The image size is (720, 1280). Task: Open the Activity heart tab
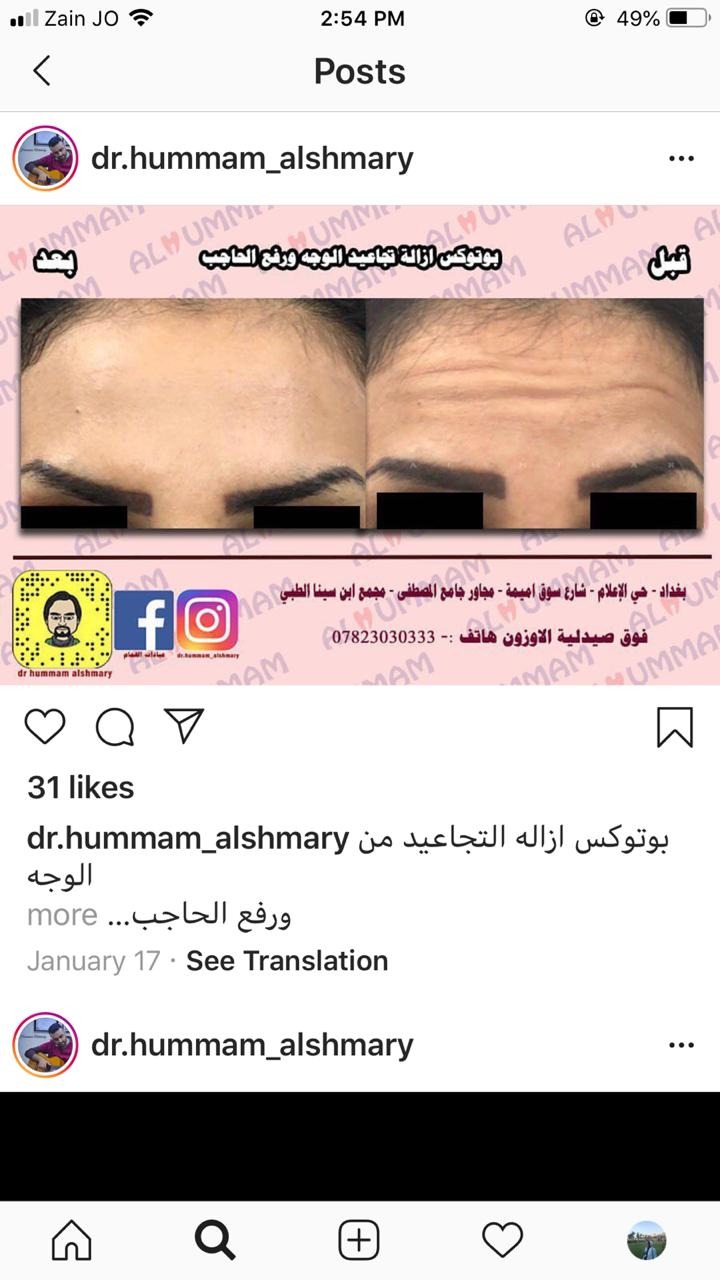(x=502, y=1241)
